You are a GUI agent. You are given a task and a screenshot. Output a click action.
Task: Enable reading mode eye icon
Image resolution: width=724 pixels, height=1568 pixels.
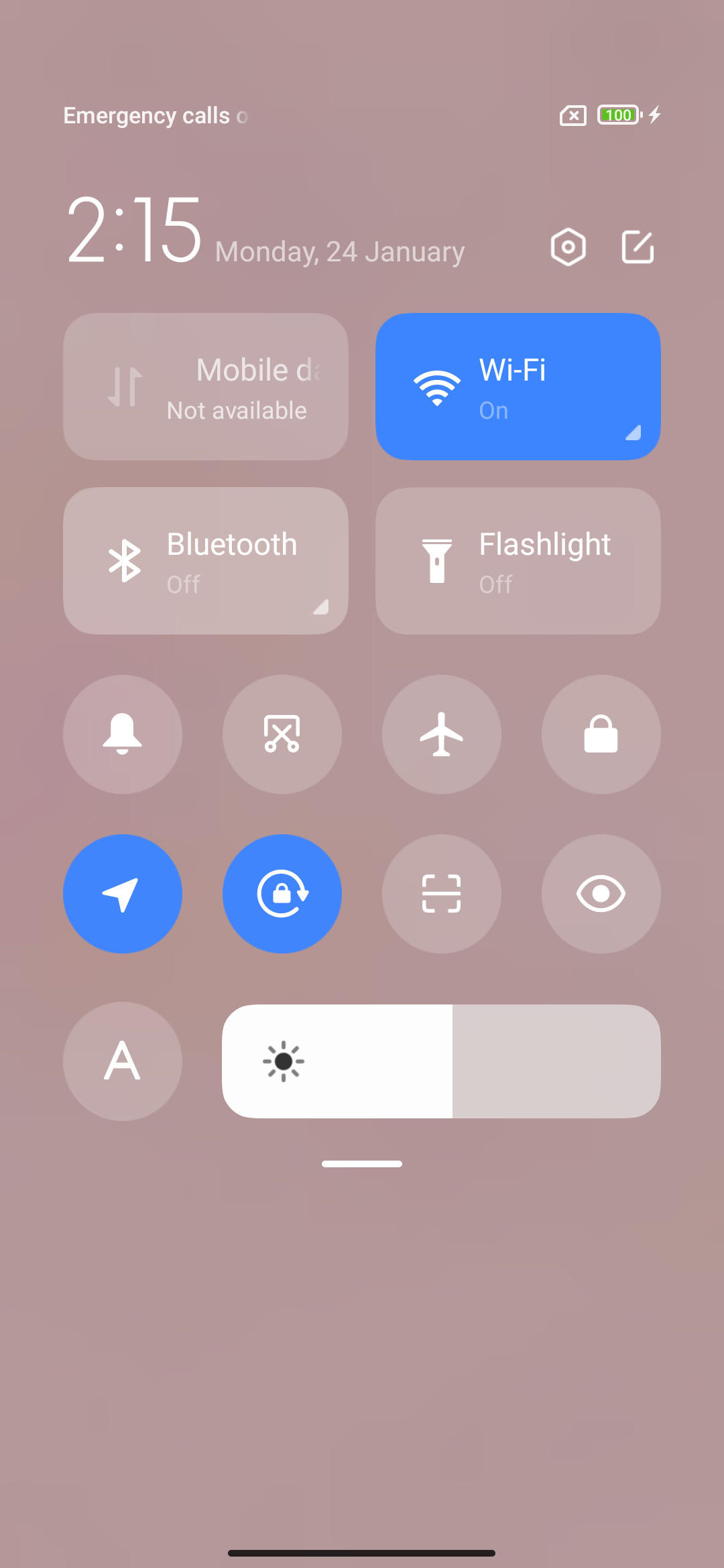601,894
